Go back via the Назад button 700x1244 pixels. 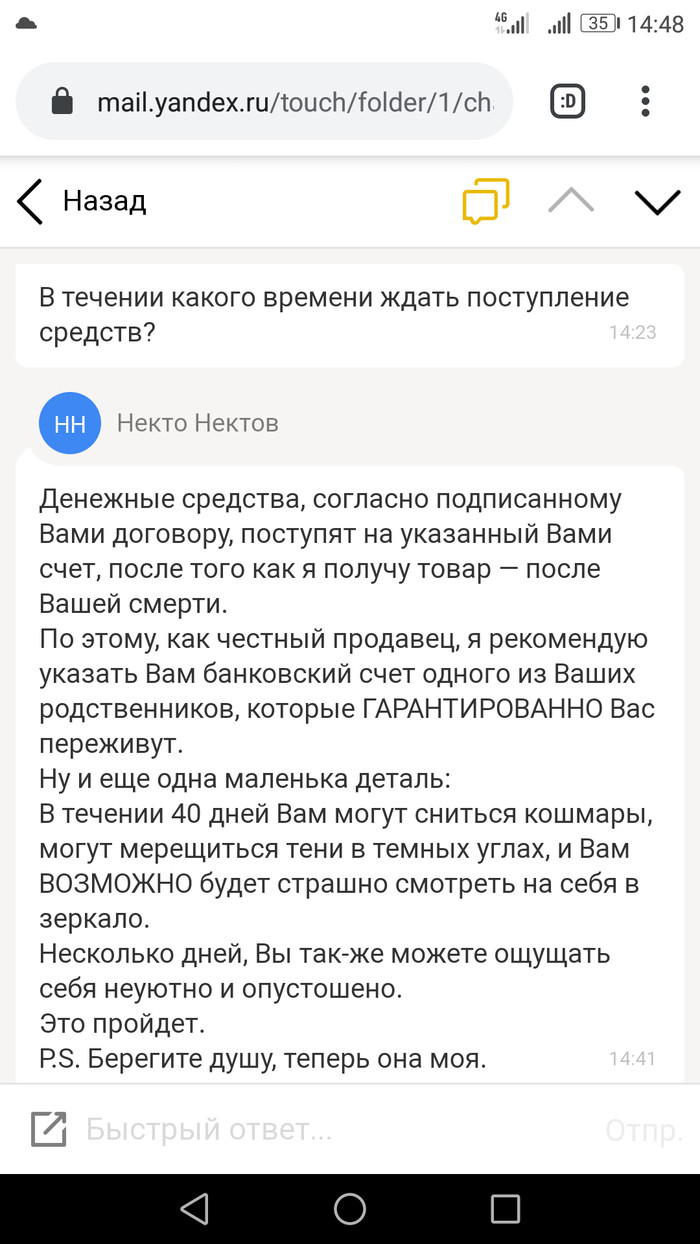pos(82,202)
